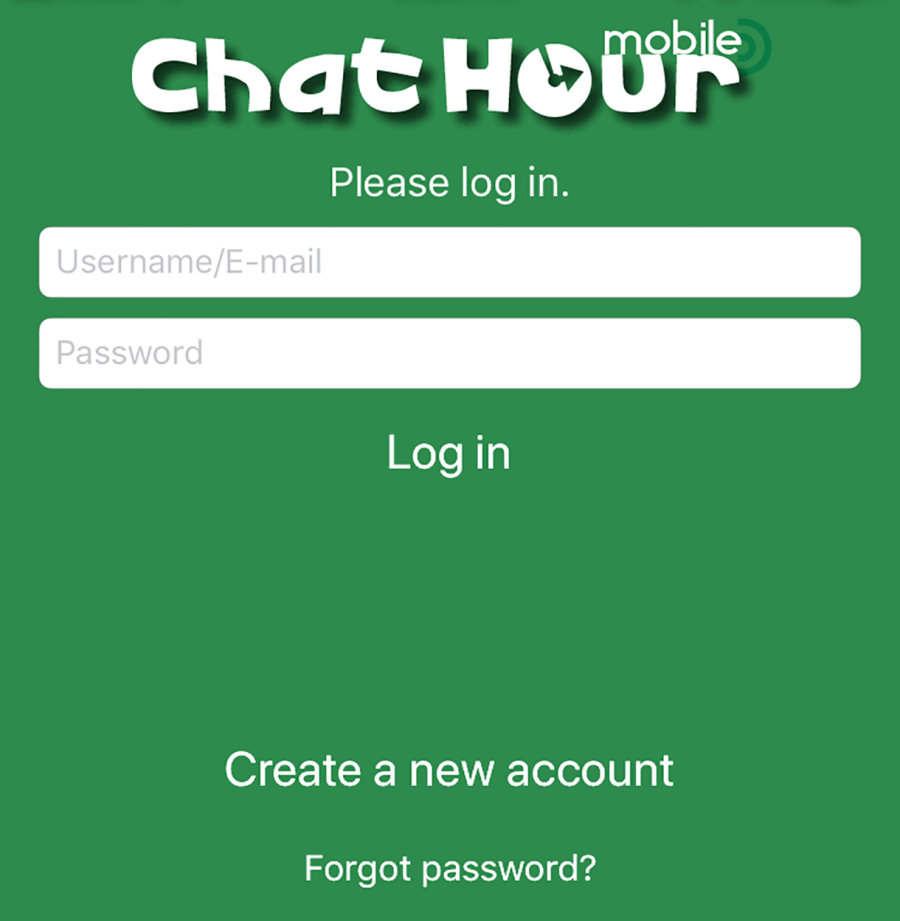Focus the Username/E-mail input field
This screenshot has width=900, height=921.
[x=448, y=262]
